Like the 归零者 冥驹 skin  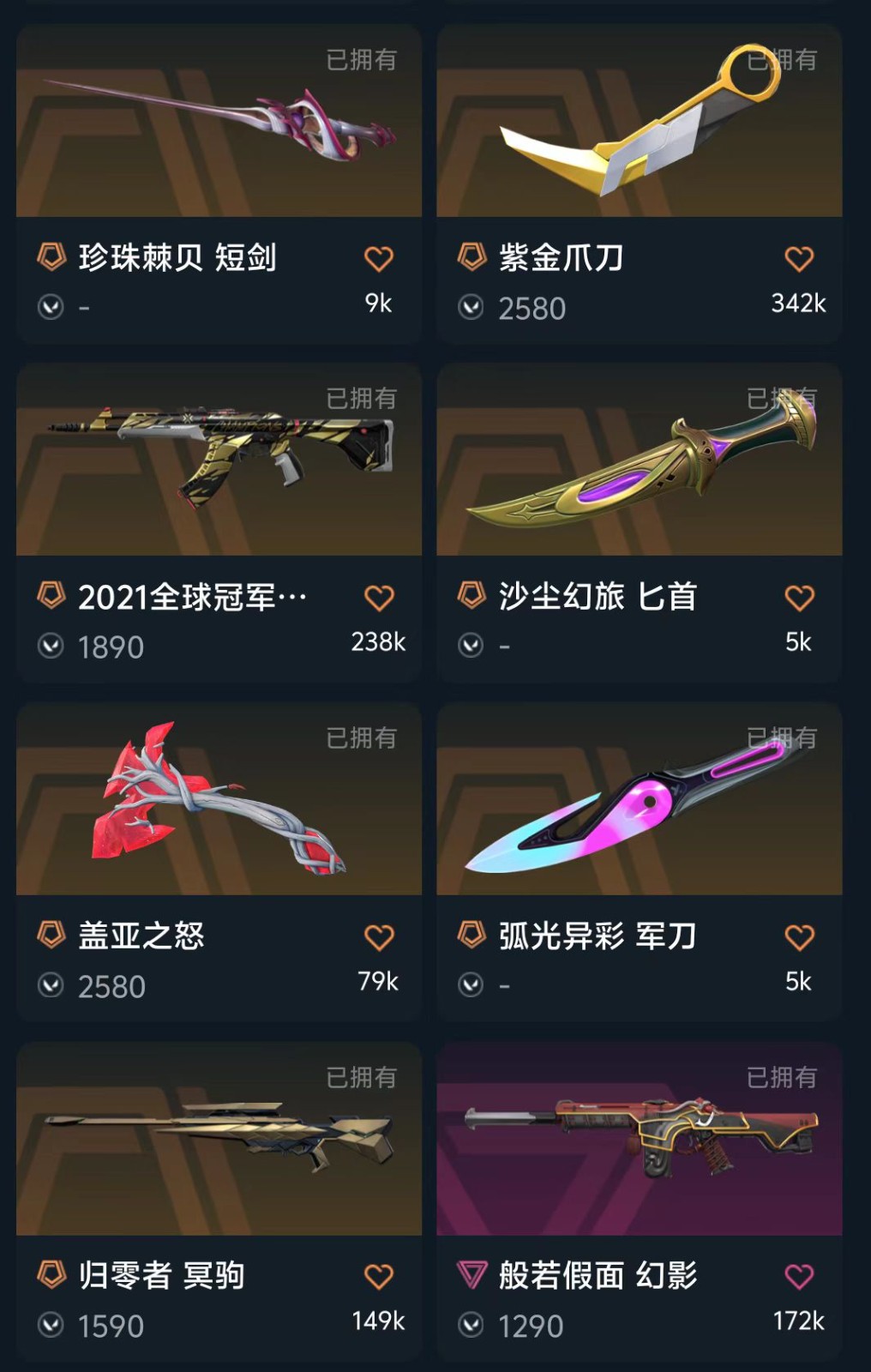coord(379,1277)
